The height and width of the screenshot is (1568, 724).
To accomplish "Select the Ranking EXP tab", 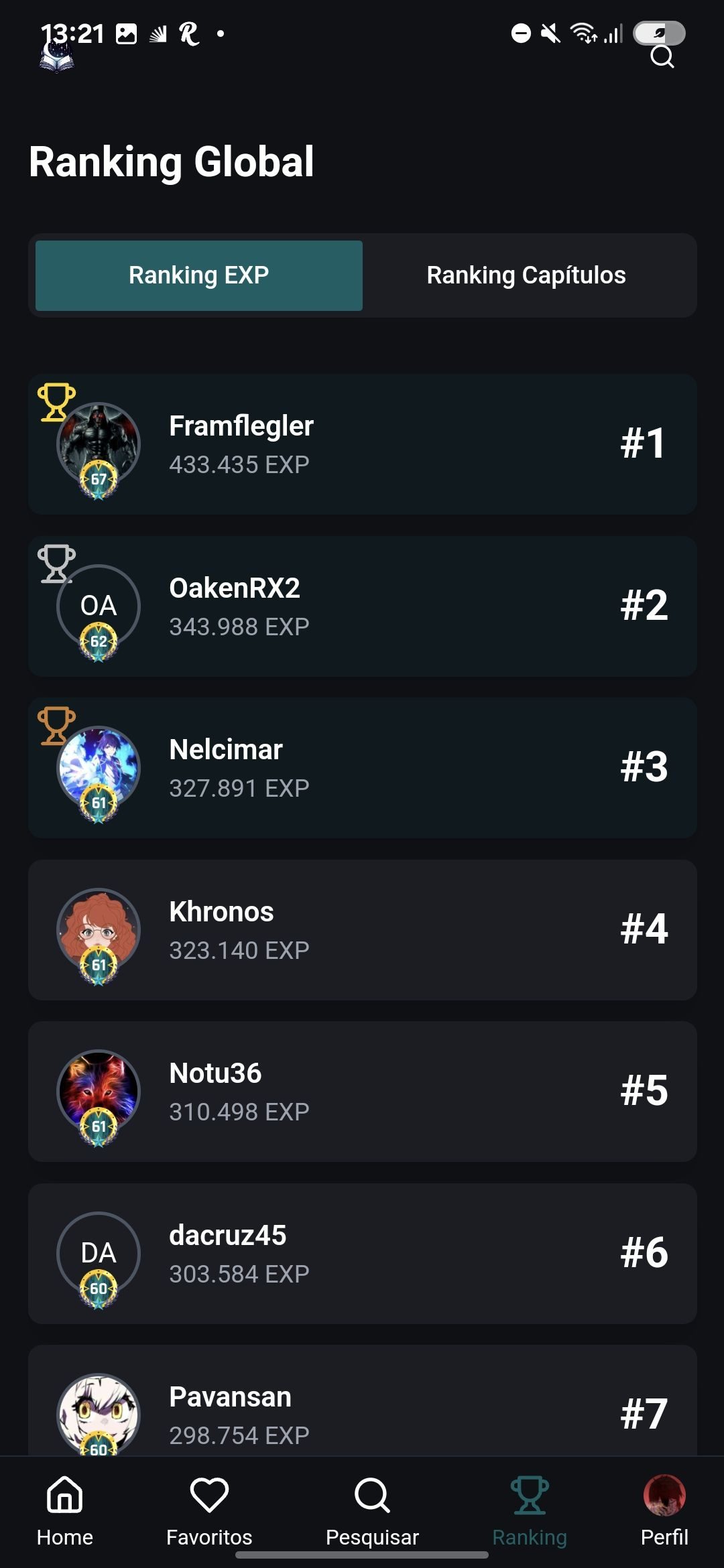I will pyautogui.click(x=199, y=275).
